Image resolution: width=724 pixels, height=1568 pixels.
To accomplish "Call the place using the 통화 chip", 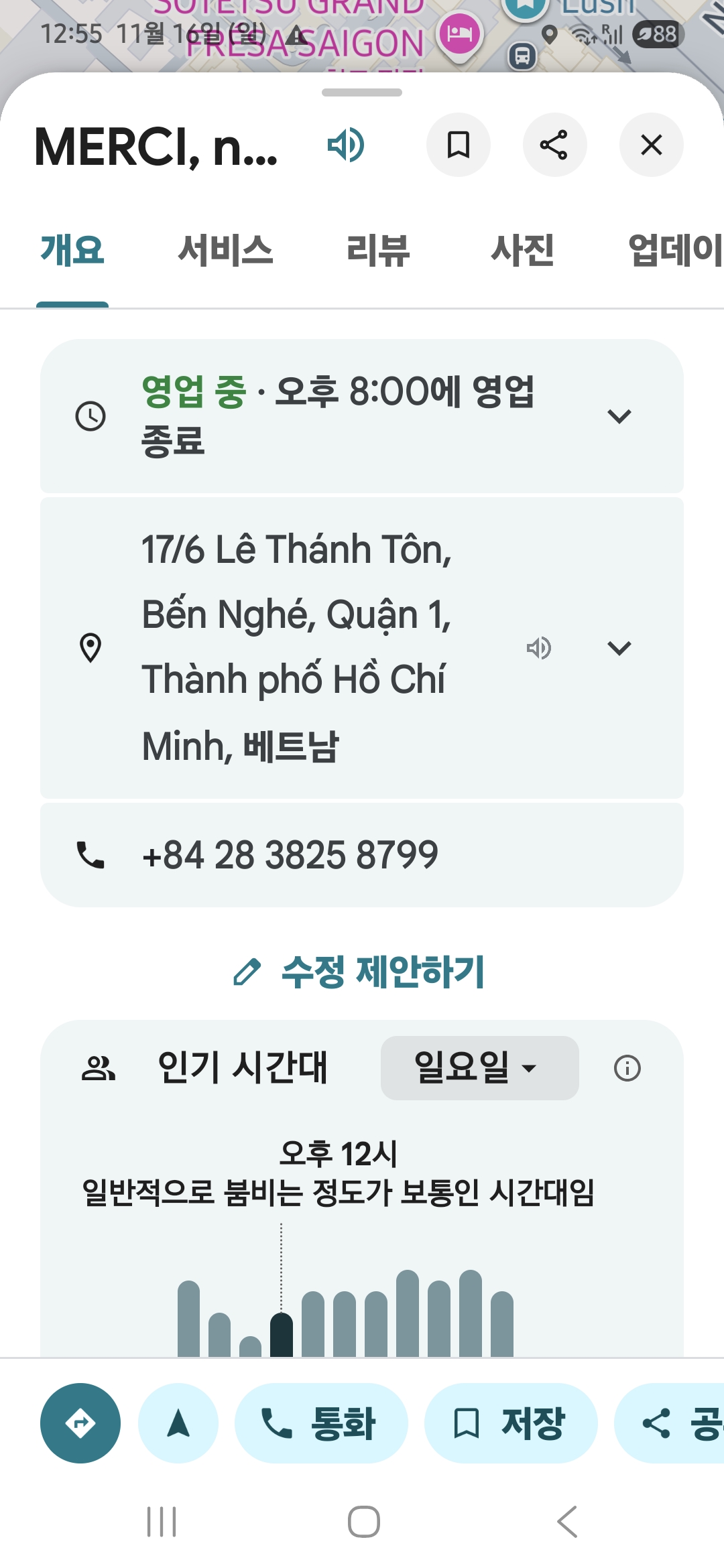I will point(320,1423).
